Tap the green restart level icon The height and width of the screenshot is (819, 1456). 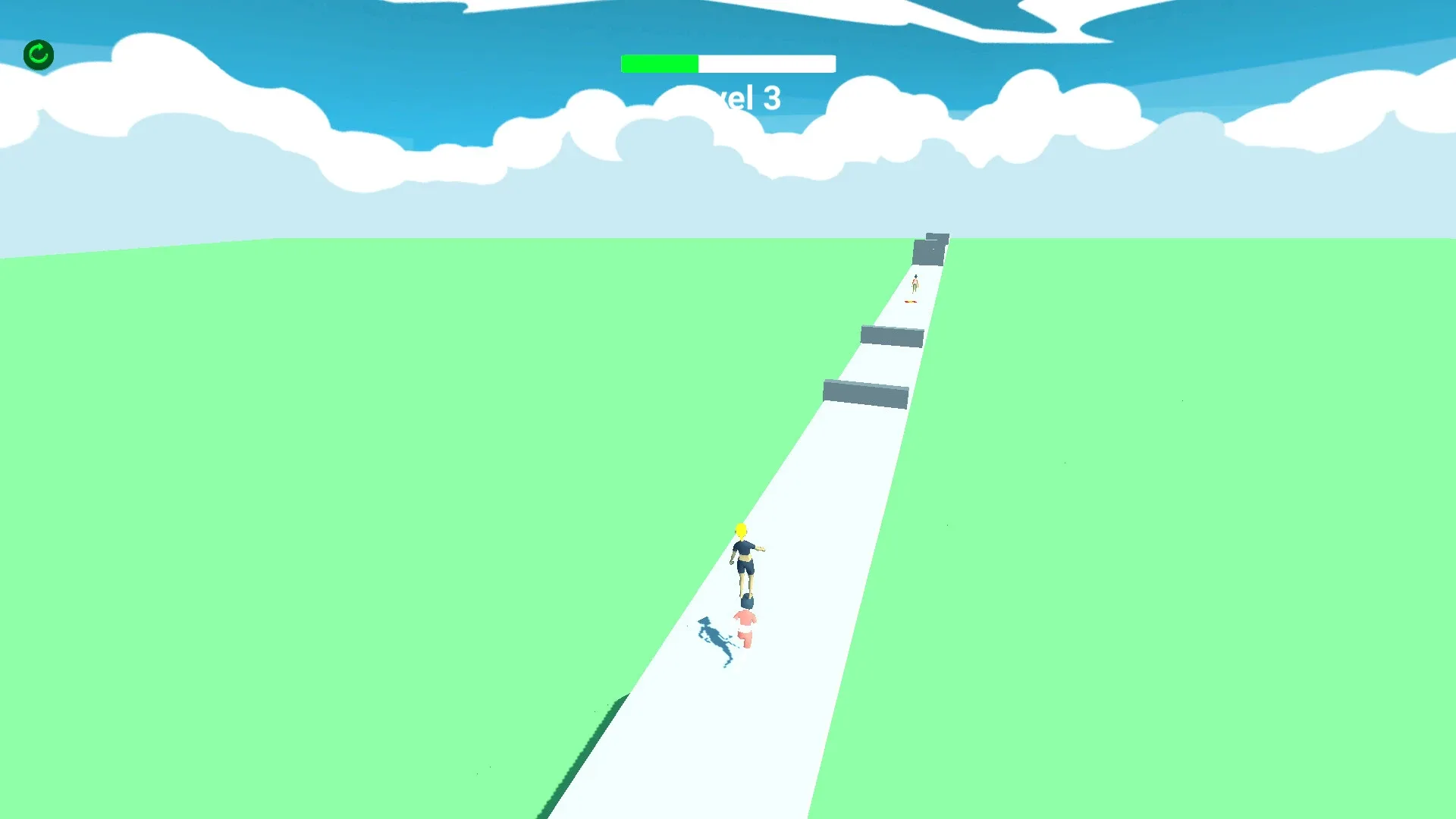[39, 55]
